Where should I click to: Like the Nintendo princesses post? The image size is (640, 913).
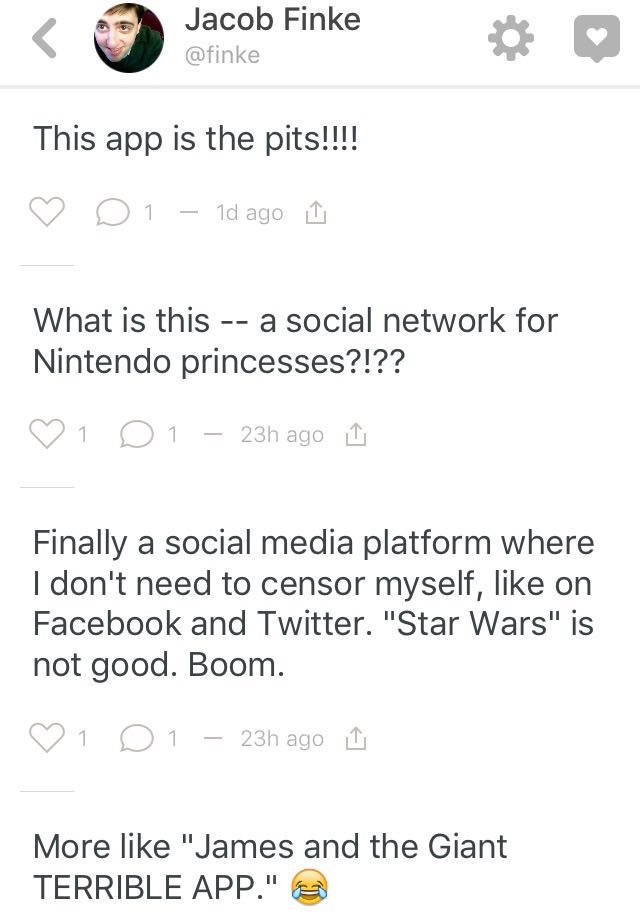48,435
